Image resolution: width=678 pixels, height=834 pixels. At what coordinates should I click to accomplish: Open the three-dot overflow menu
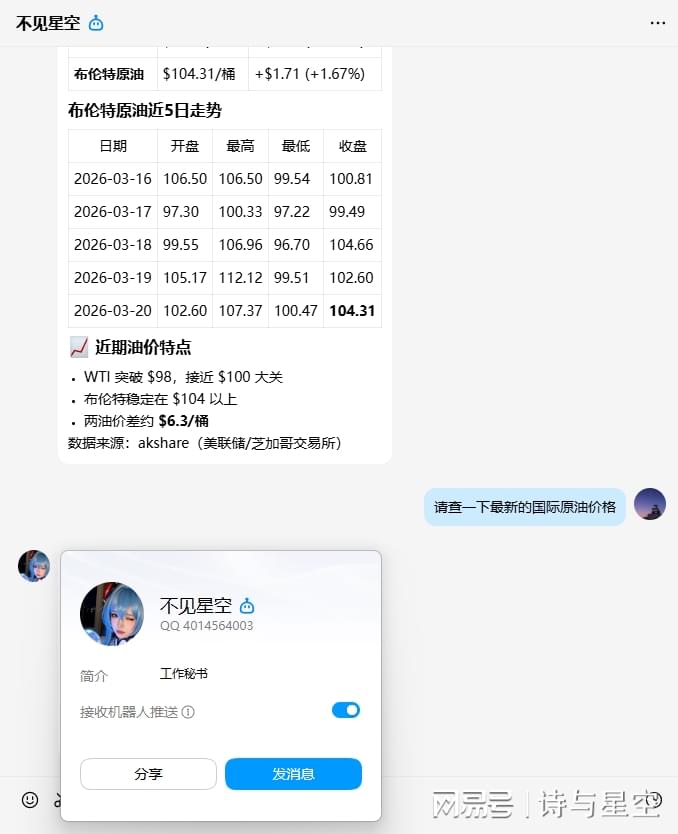click(657, 22)
